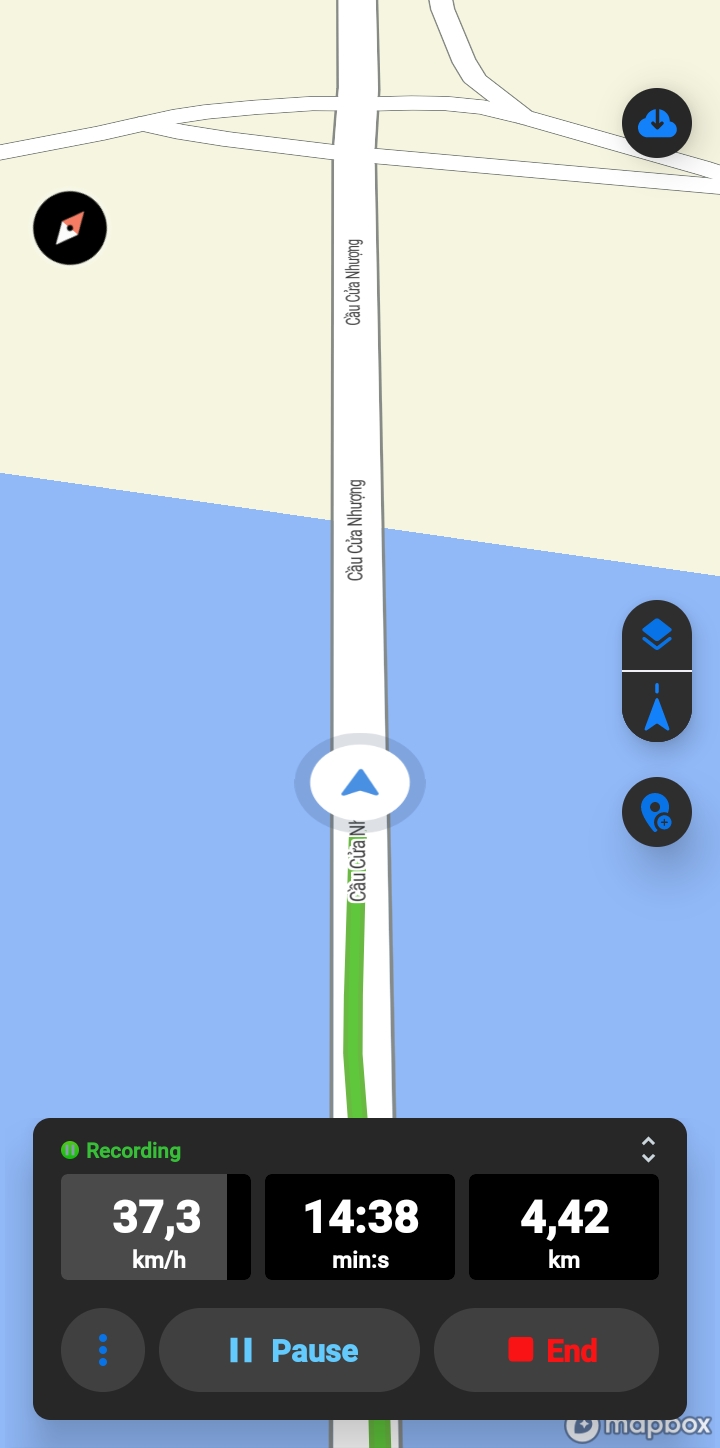Viewport: 720px width, 1448px height.
Task: Open the map layers selector
Action: [657, 635]
